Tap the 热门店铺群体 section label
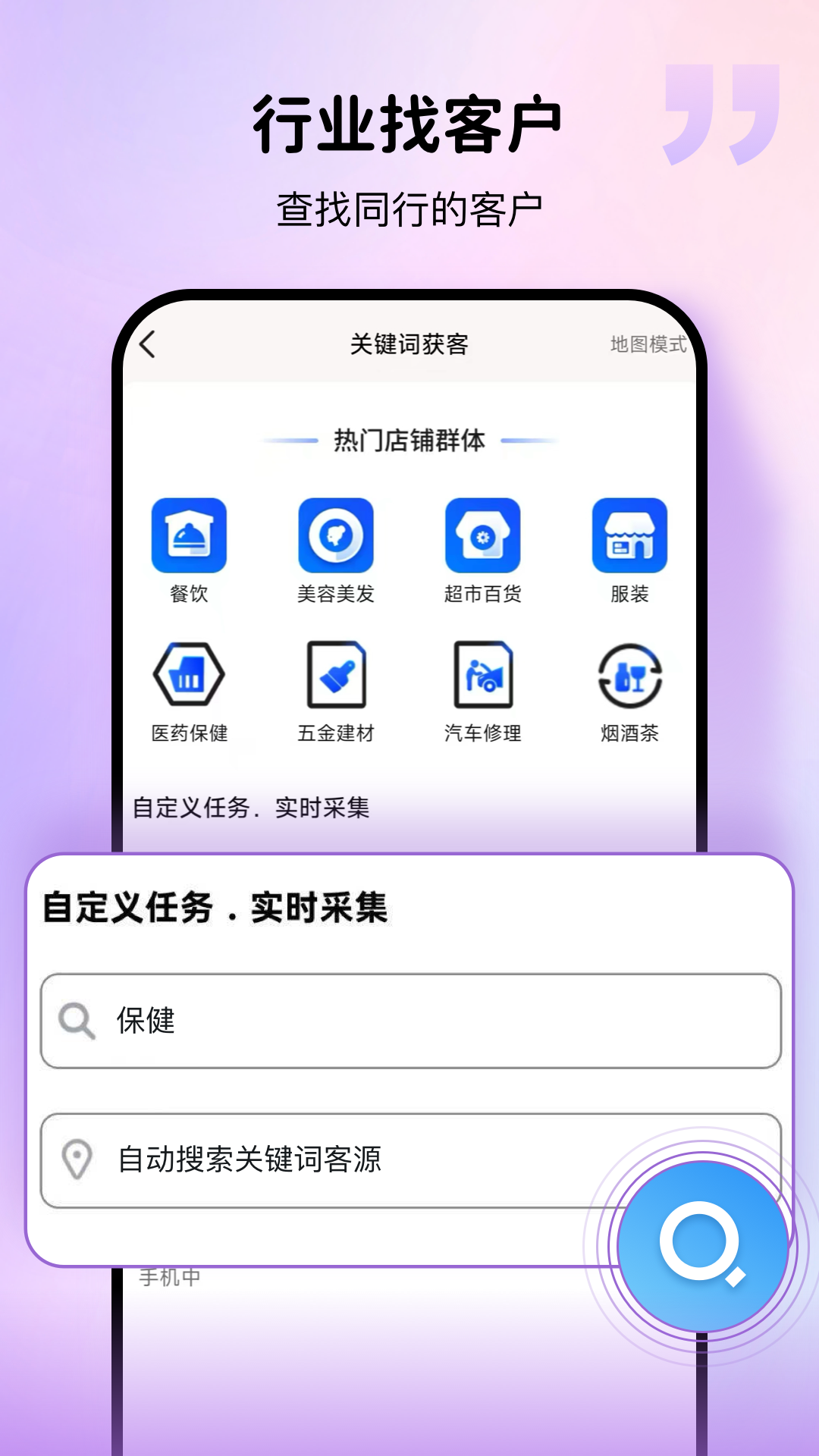 pyautogui.click(x=407, y=440)
